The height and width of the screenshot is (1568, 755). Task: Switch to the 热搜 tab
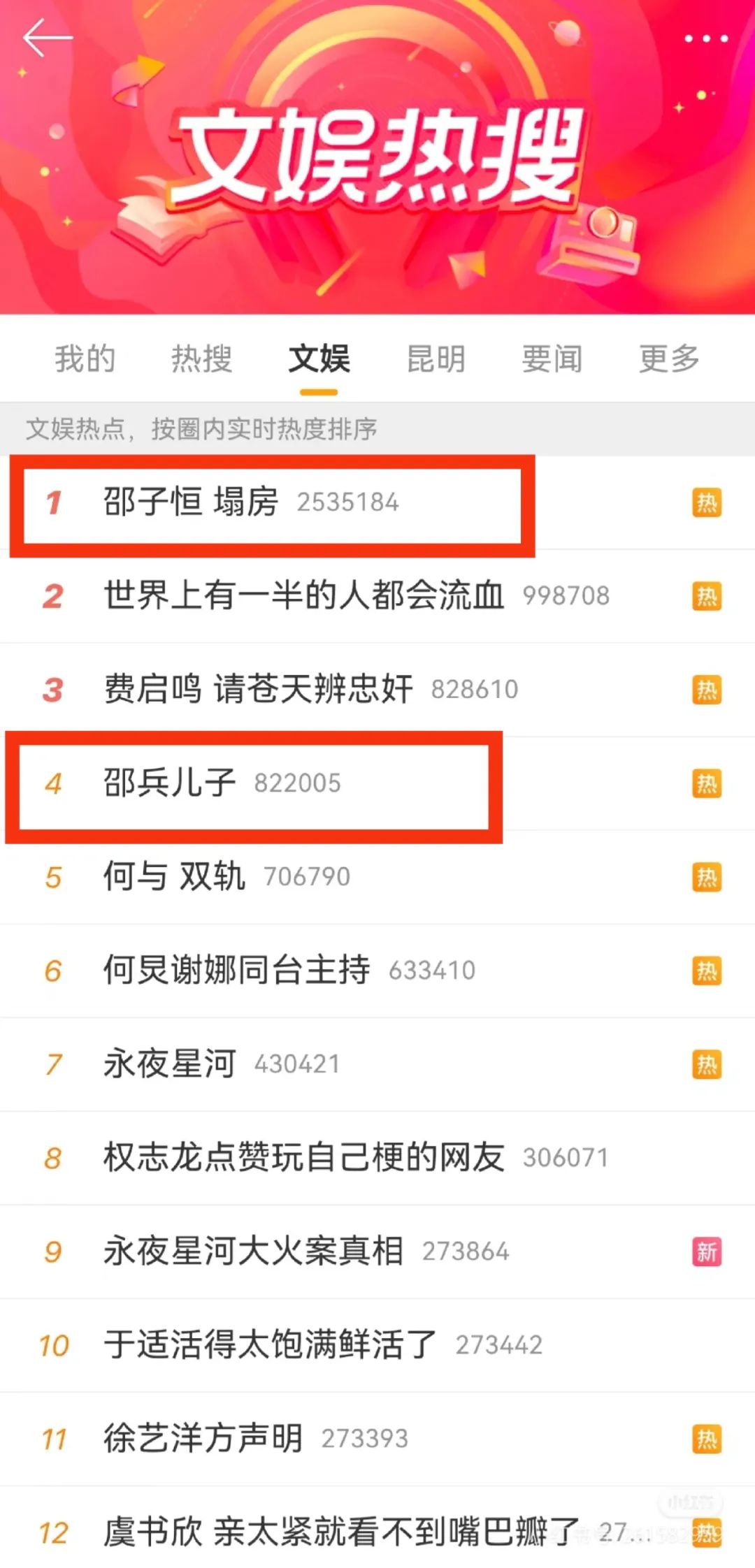click(201, 359)
